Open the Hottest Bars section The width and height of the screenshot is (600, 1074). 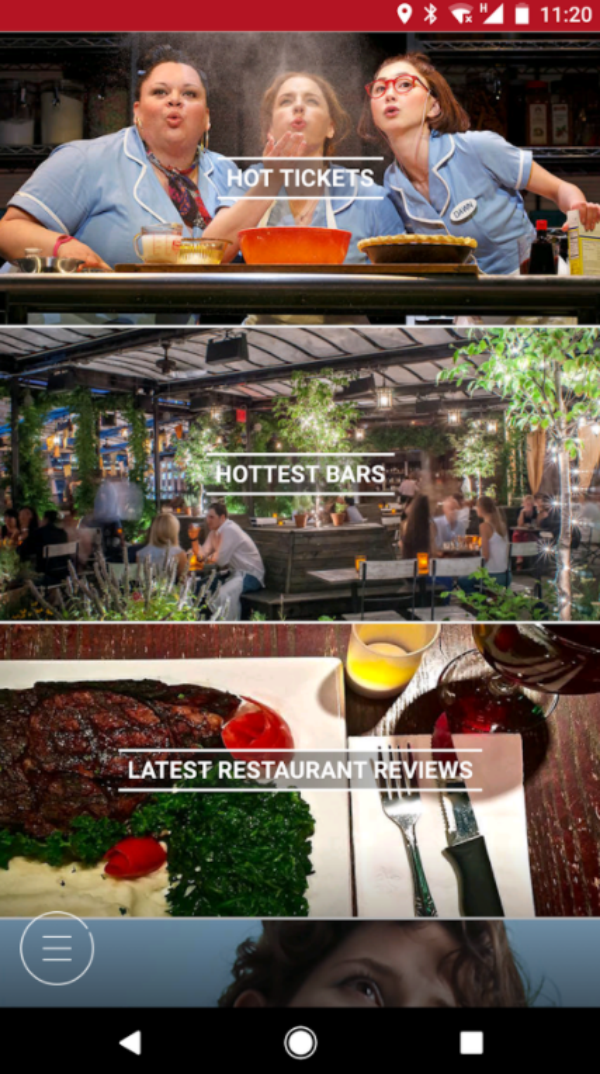(x=300, y=474)
